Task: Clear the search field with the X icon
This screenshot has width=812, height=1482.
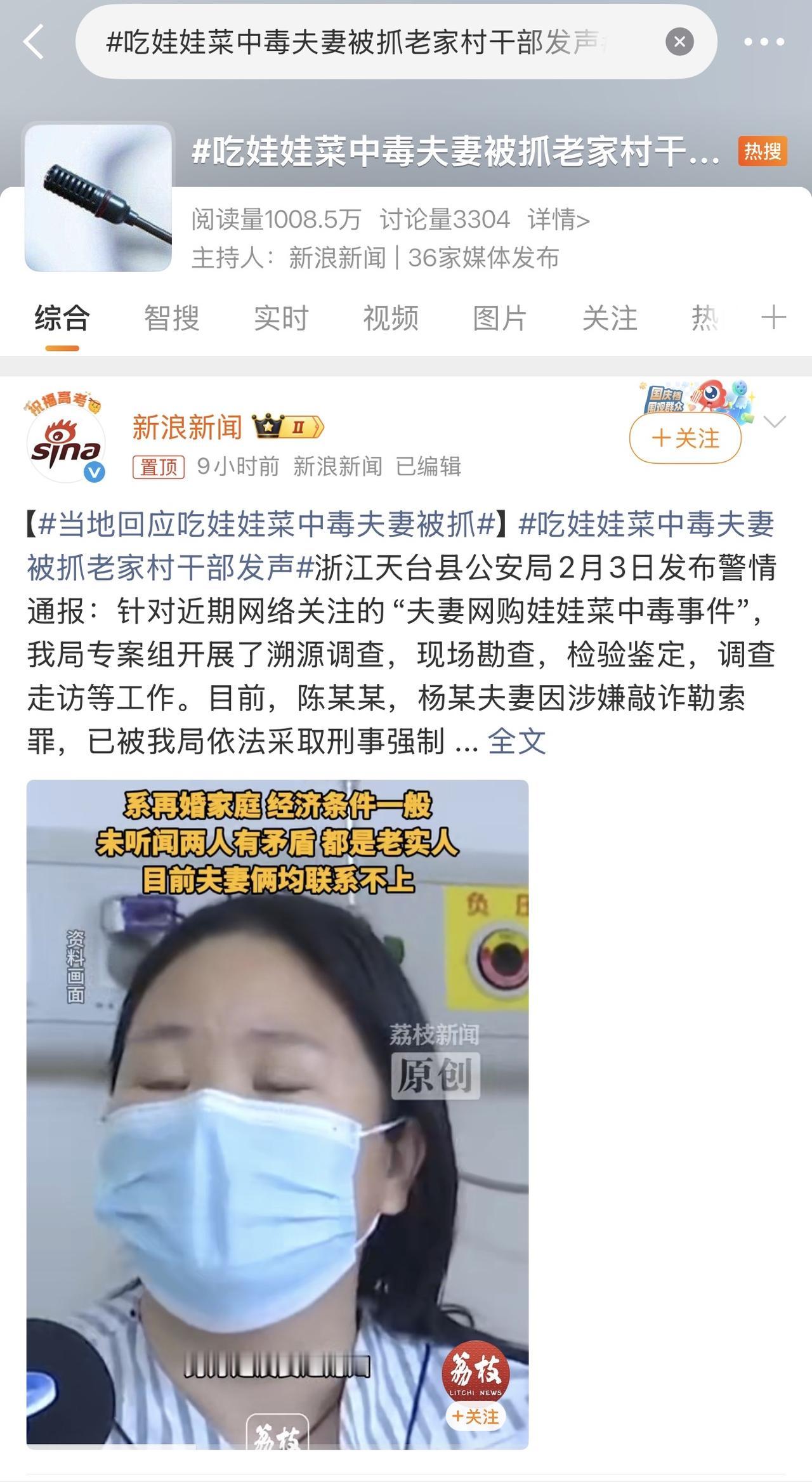Action: (x=678, y=41)
